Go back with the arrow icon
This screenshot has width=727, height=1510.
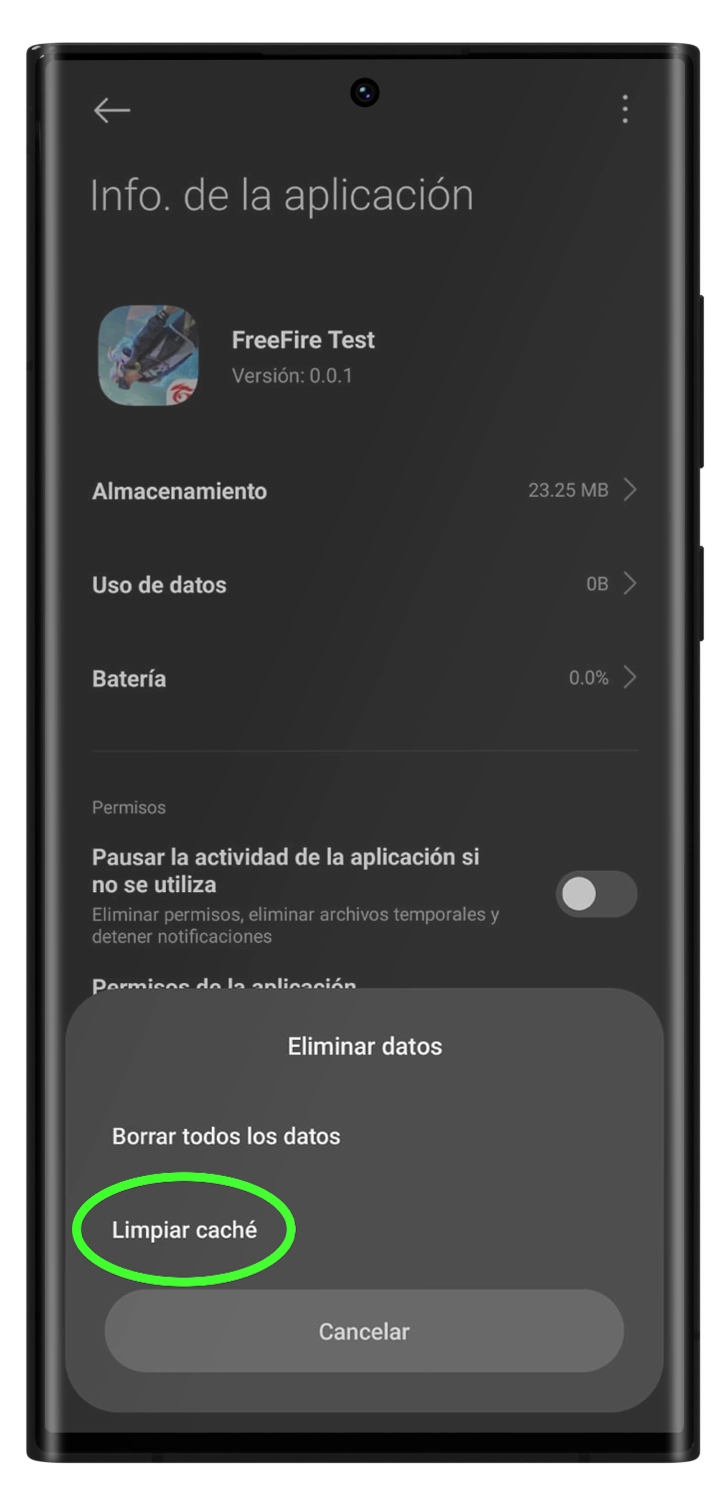point(112,110)
